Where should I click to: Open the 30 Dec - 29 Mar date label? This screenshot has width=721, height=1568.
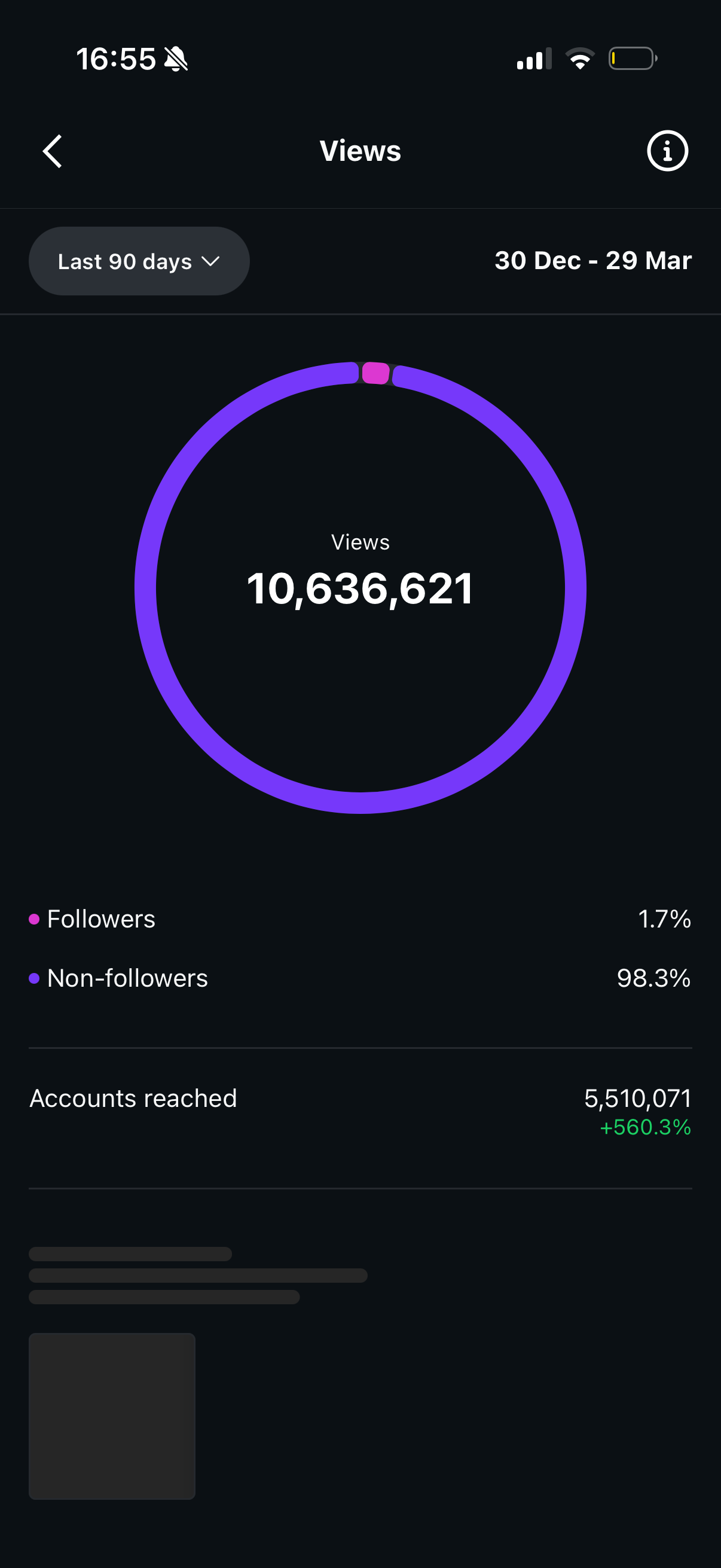point(592,261)
